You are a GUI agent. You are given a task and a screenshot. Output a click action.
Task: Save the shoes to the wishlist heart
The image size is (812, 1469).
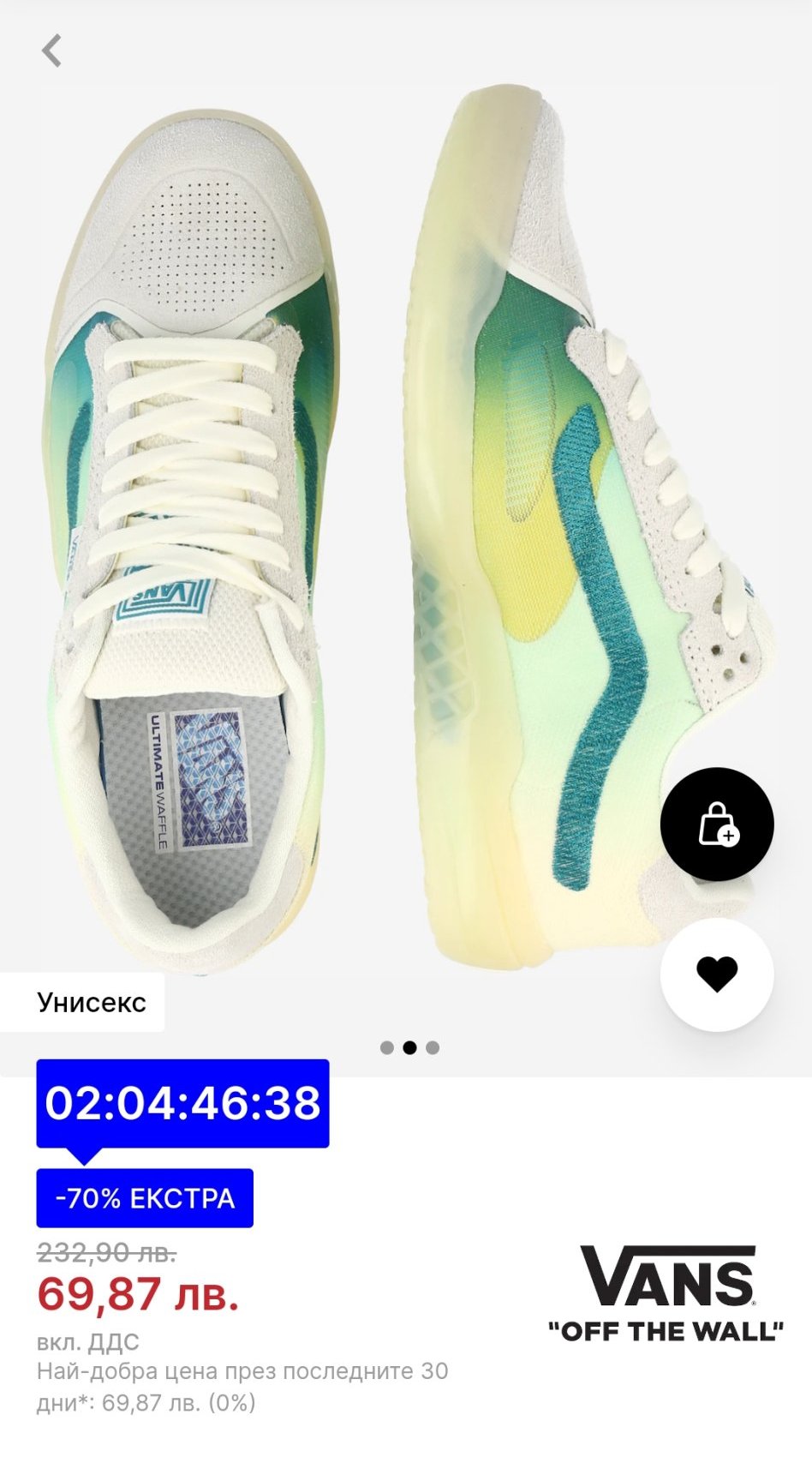717,974
